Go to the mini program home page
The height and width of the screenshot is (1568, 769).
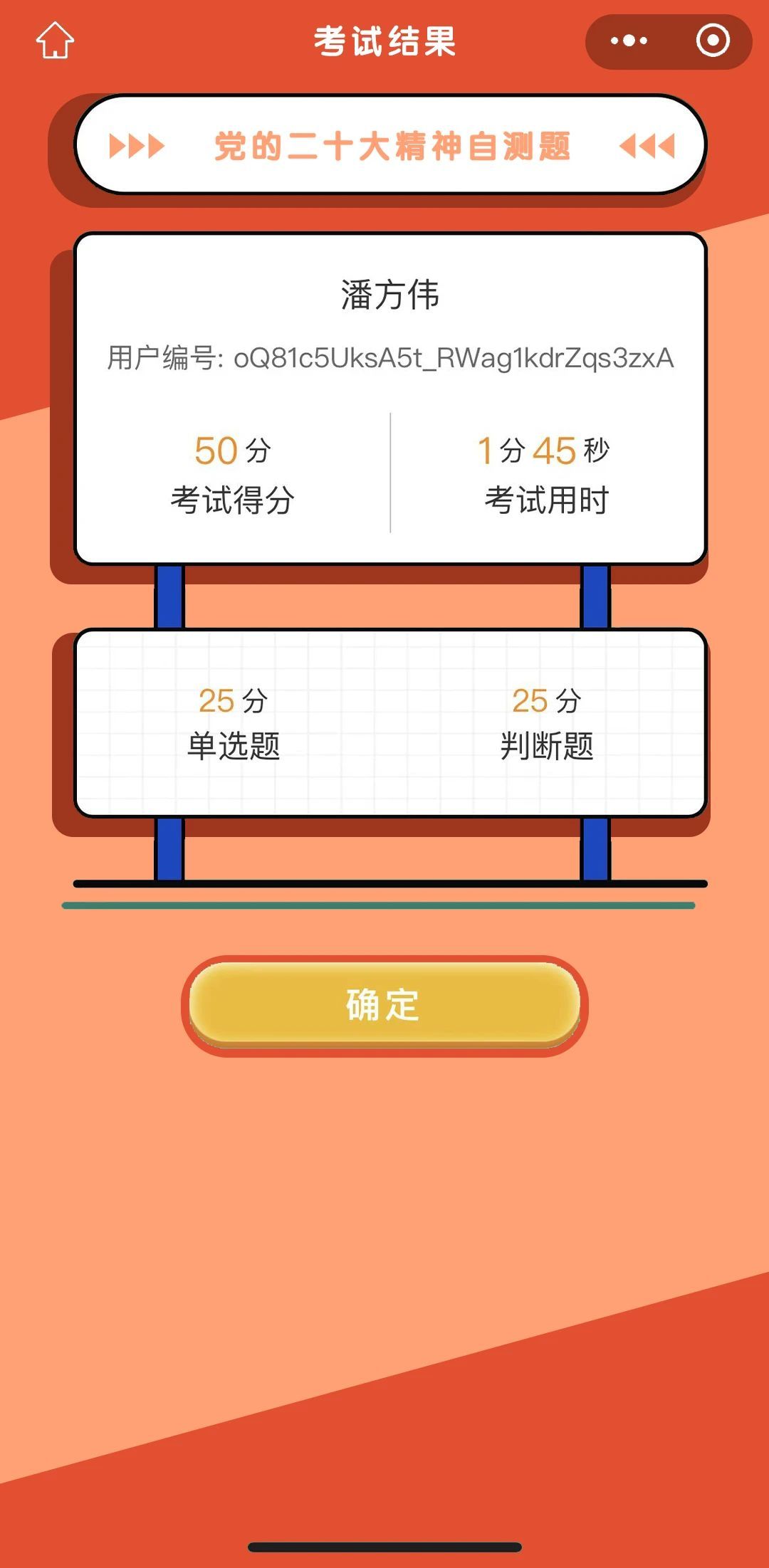[x=55, y=41]
